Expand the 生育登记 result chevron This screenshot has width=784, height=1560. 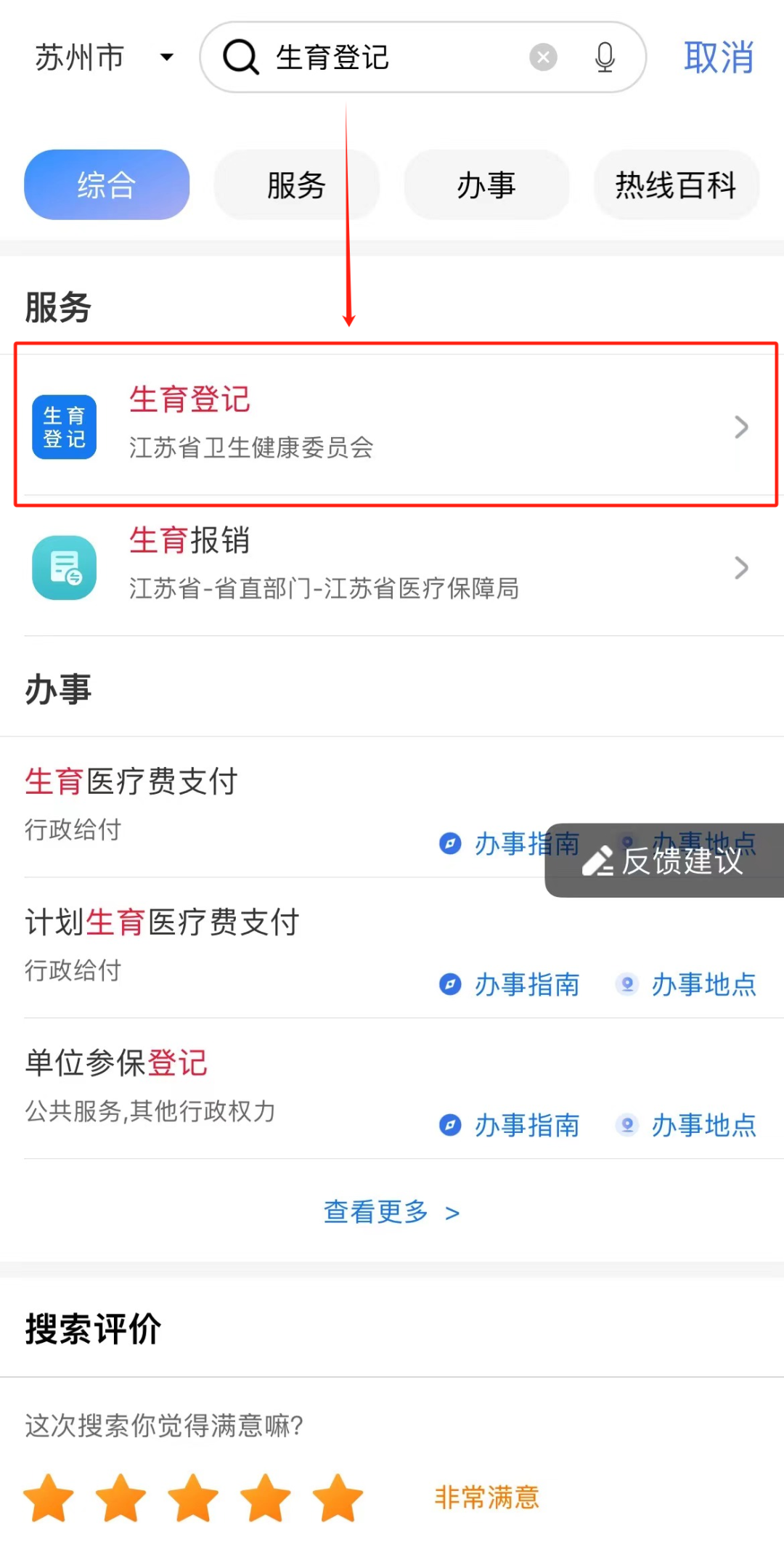[741, 426]
